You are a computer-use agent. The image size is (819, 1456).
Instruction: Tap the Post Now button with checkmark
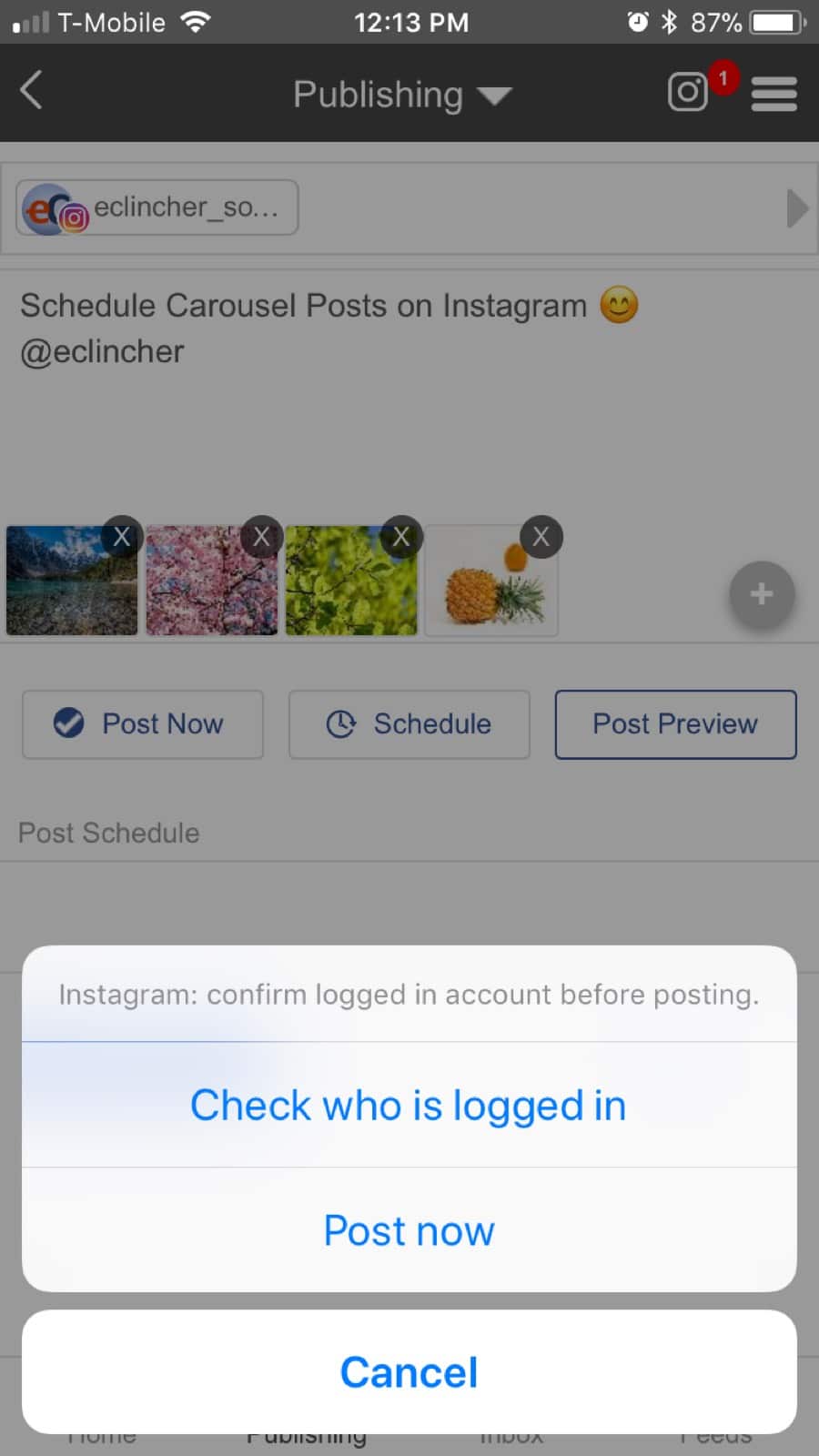tap(143, 724)
